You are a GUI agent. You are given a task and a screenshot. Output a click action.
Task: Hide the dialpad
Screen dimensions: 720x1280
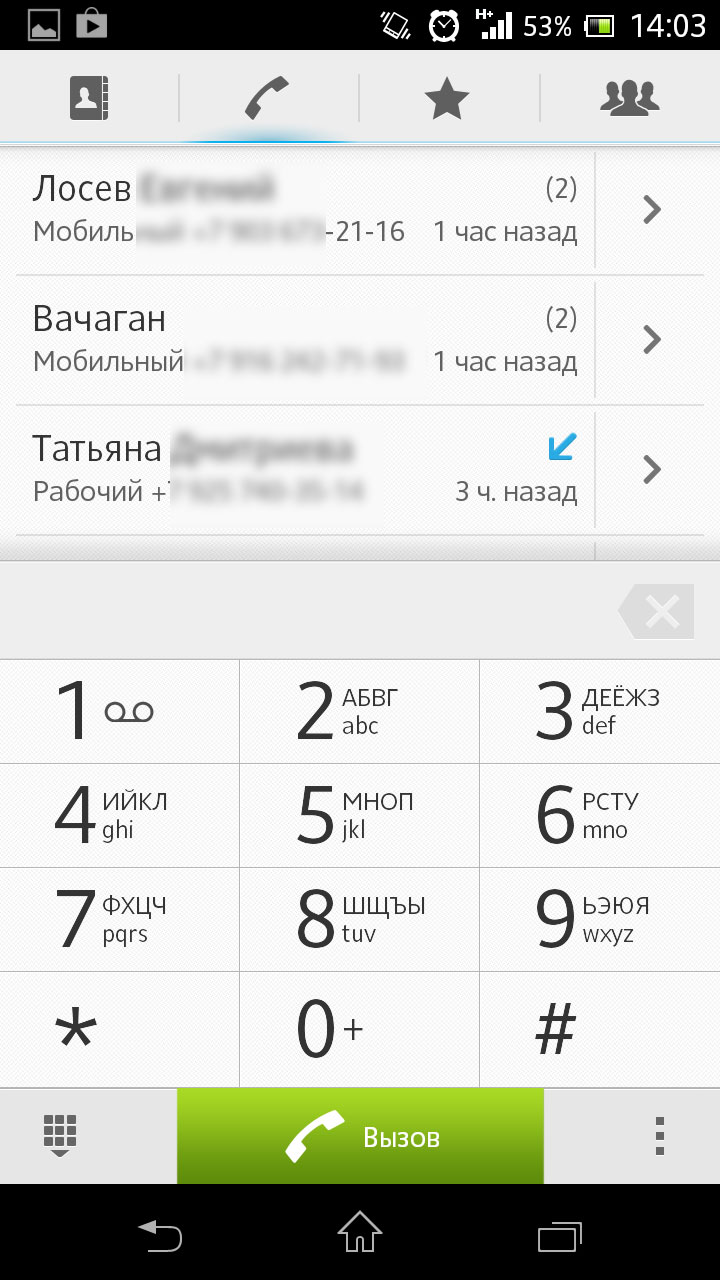pyautogui.click(x=60, y=1136)
